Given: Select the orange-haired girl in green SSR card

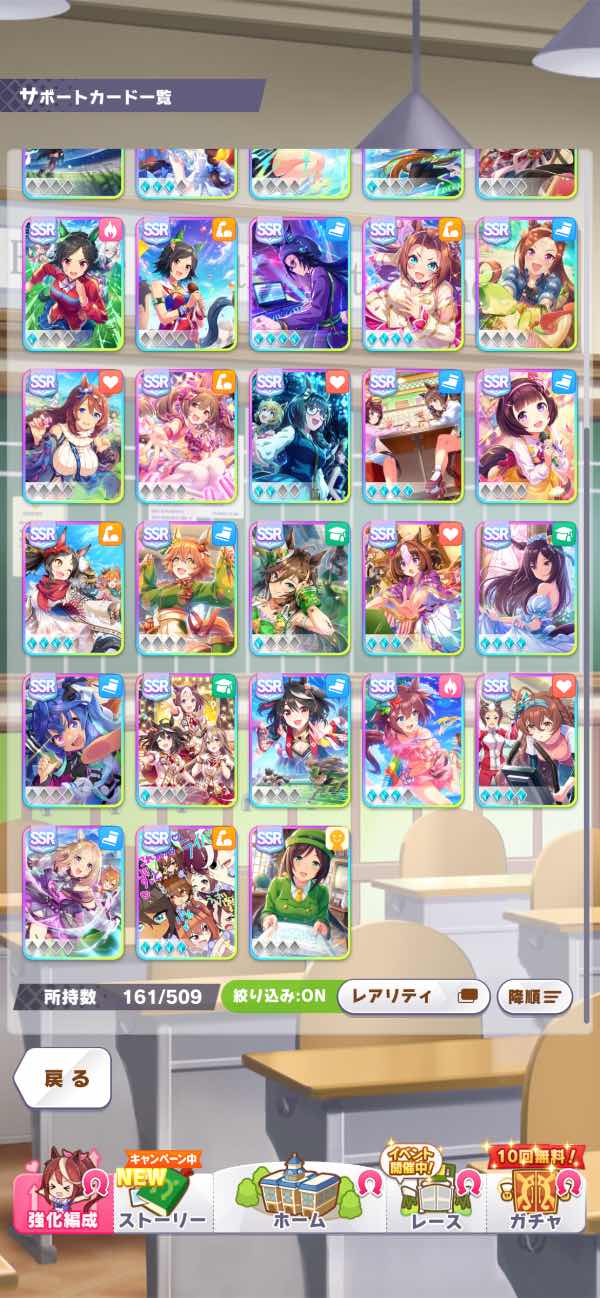Looking at the screenshot, I should (x=186, y=588).
